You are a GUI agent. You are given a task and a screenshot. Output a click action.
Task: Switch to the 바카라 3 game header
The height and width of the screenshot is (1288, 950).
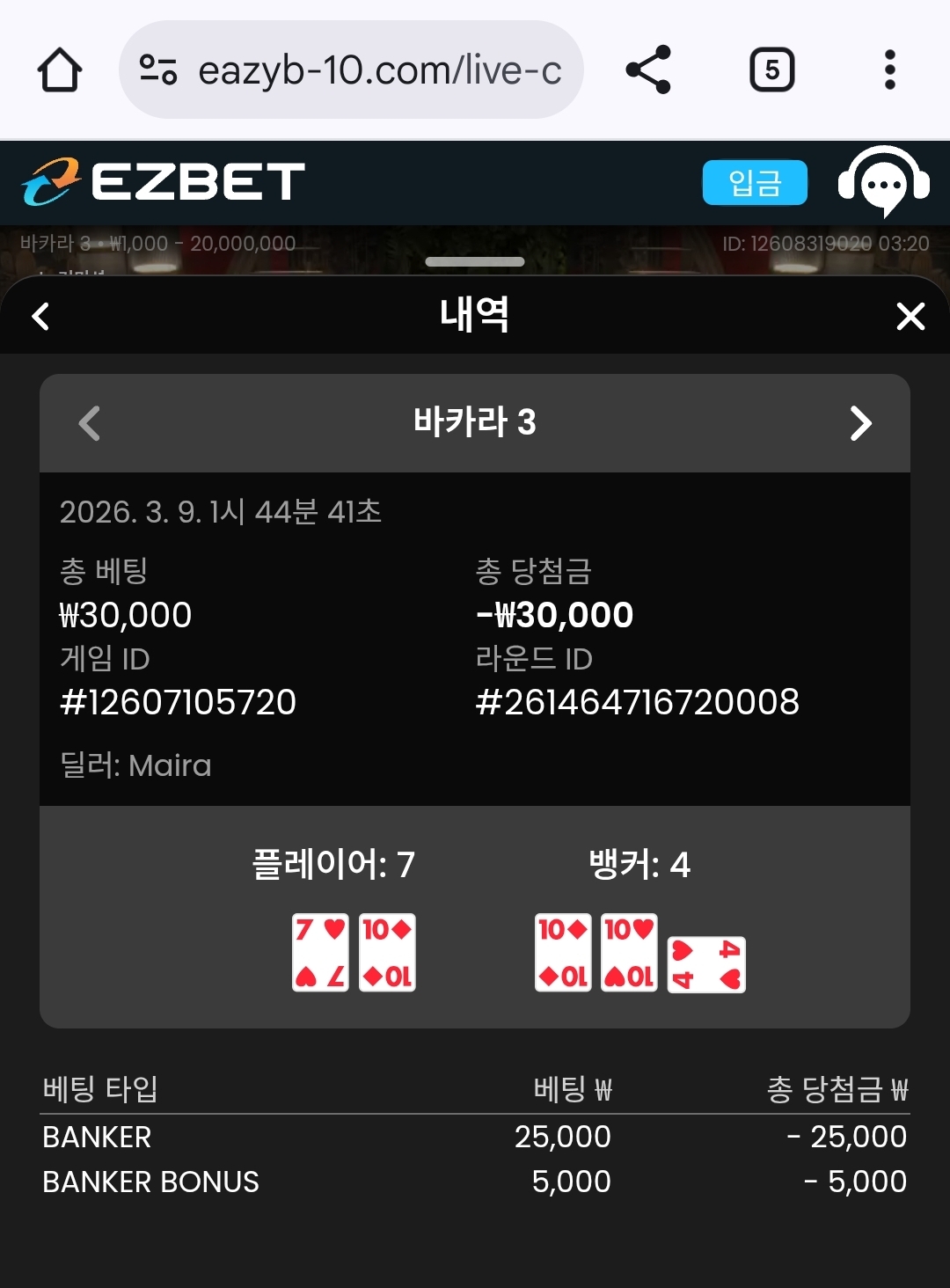pos(475,423)
